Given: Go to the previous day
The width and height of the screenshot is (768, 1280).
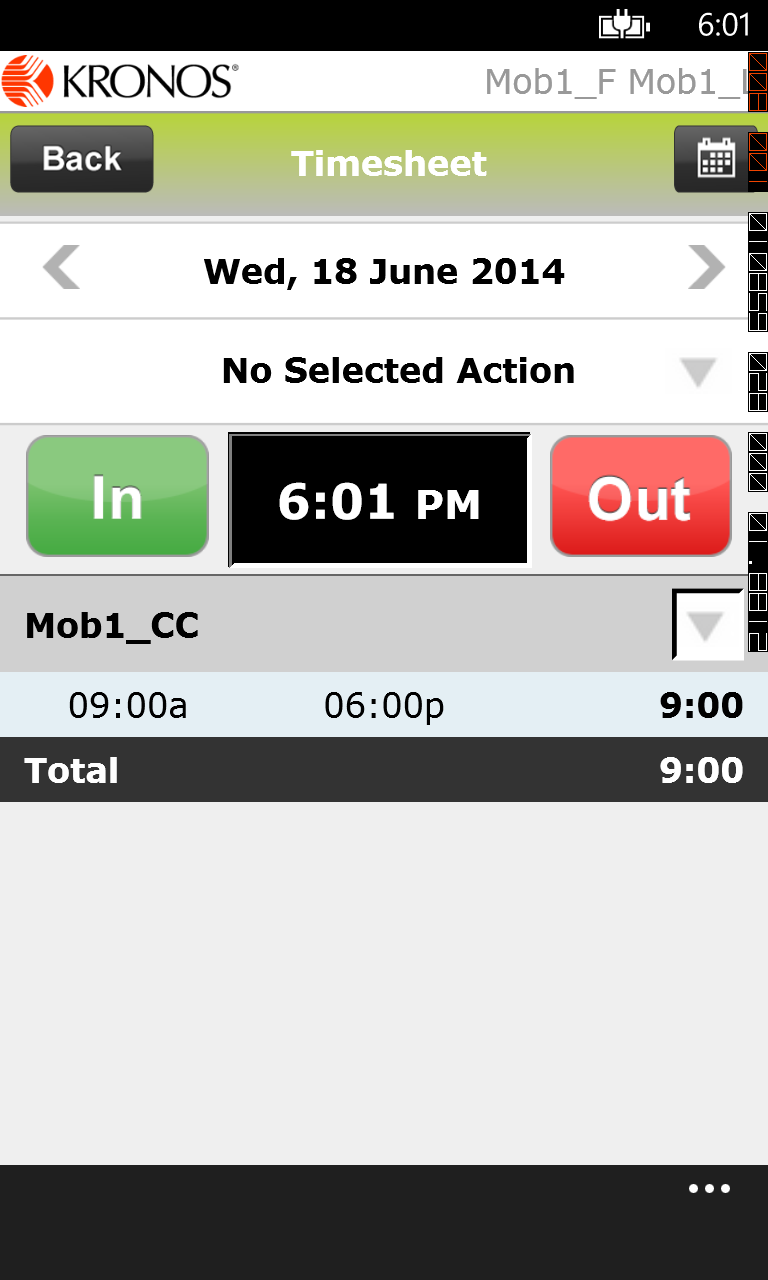Looking at the screenshot, I should coord(62,269).
